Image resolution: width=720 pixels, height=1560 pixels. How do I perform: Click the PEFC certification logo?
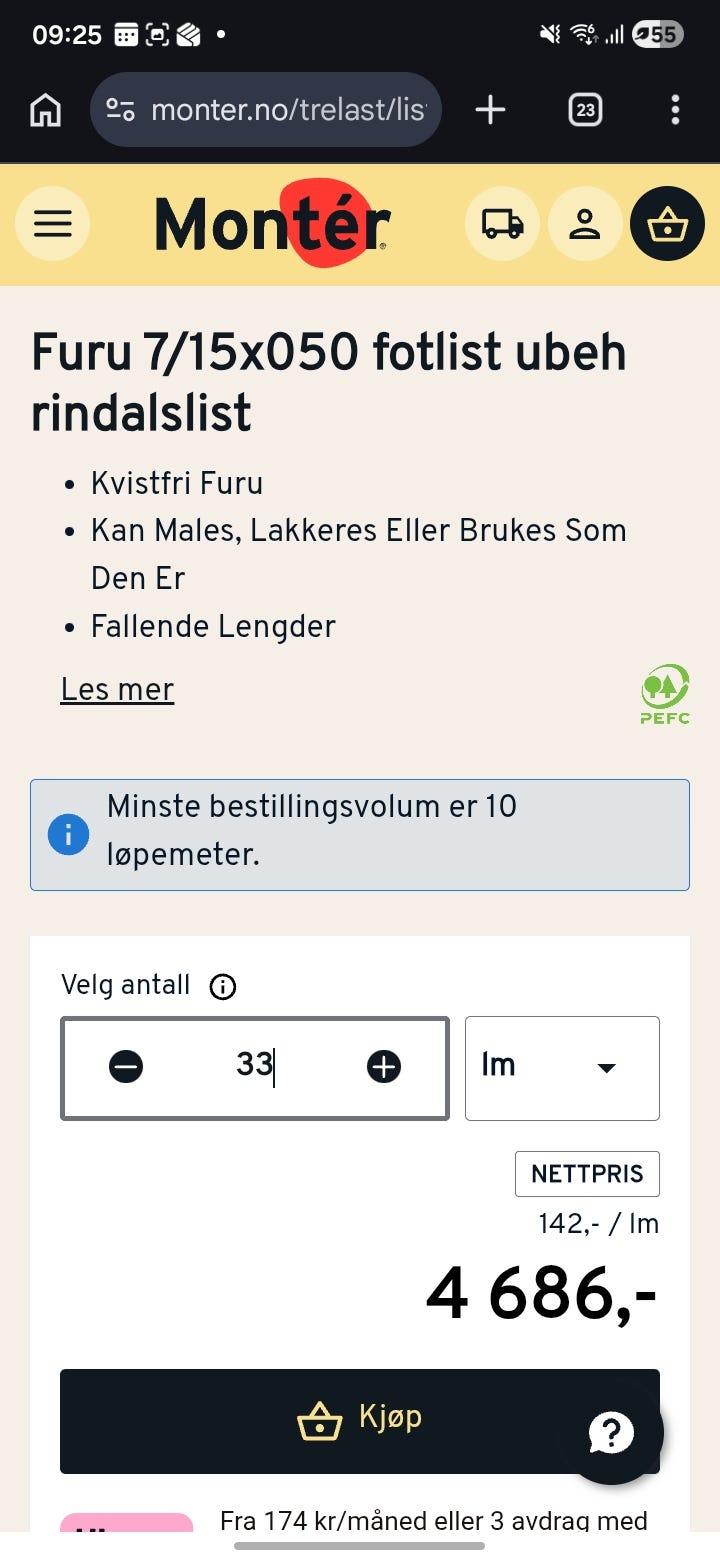coord(666,692)
